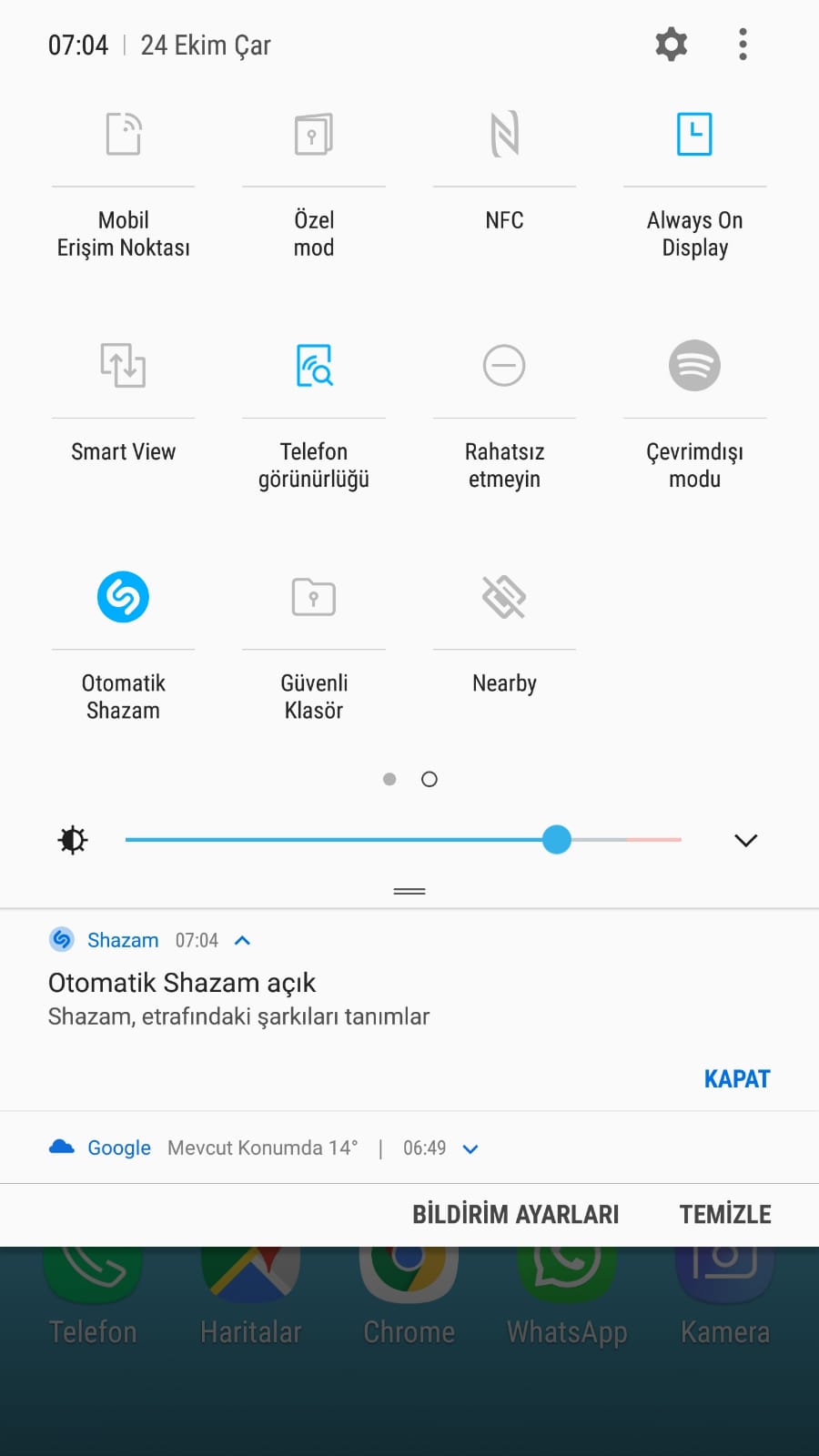Screen dimensions: 819x1456
Task: Enable Rahatsız etmeyin mode
Action: pos(504,365)
